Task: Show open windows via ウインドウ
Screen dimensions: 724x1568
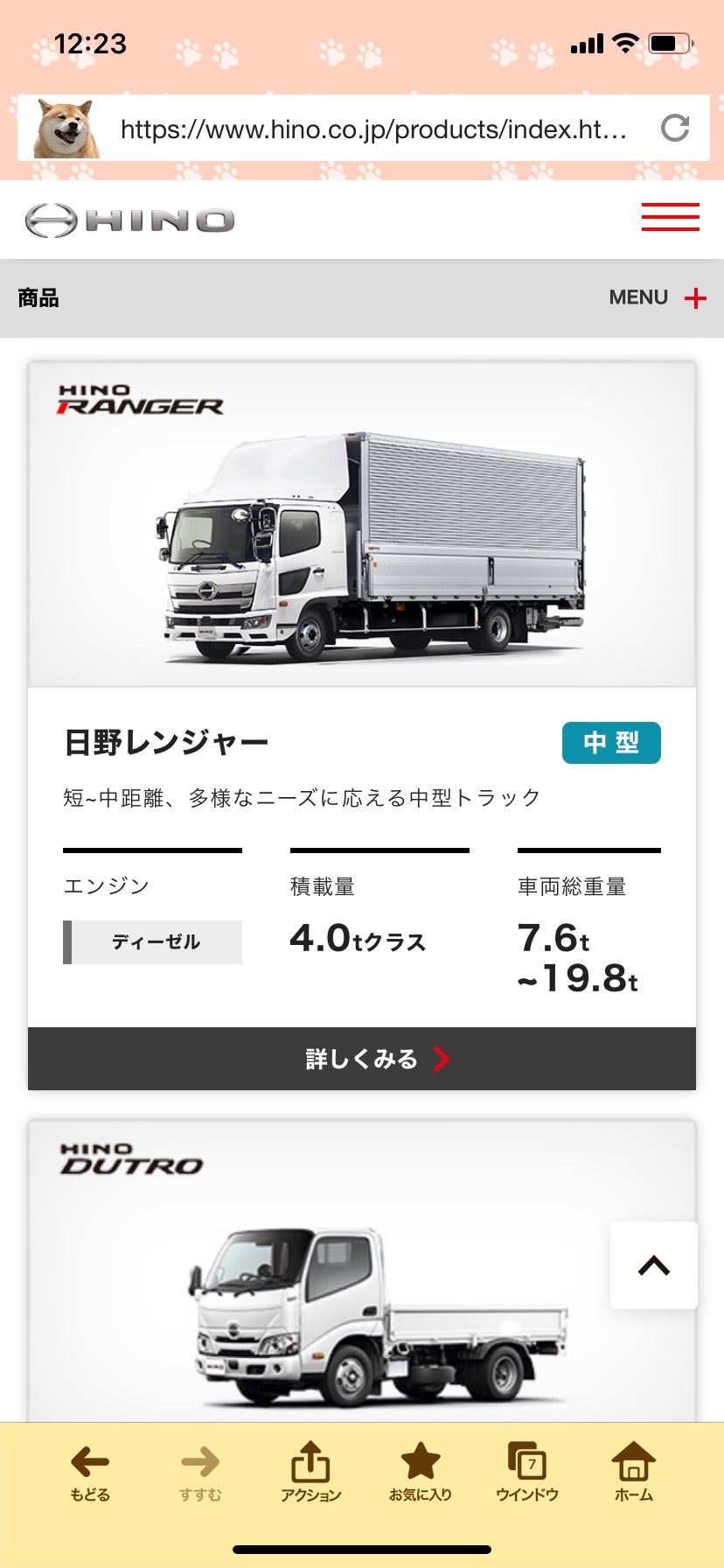Action: pos(526,1472)
